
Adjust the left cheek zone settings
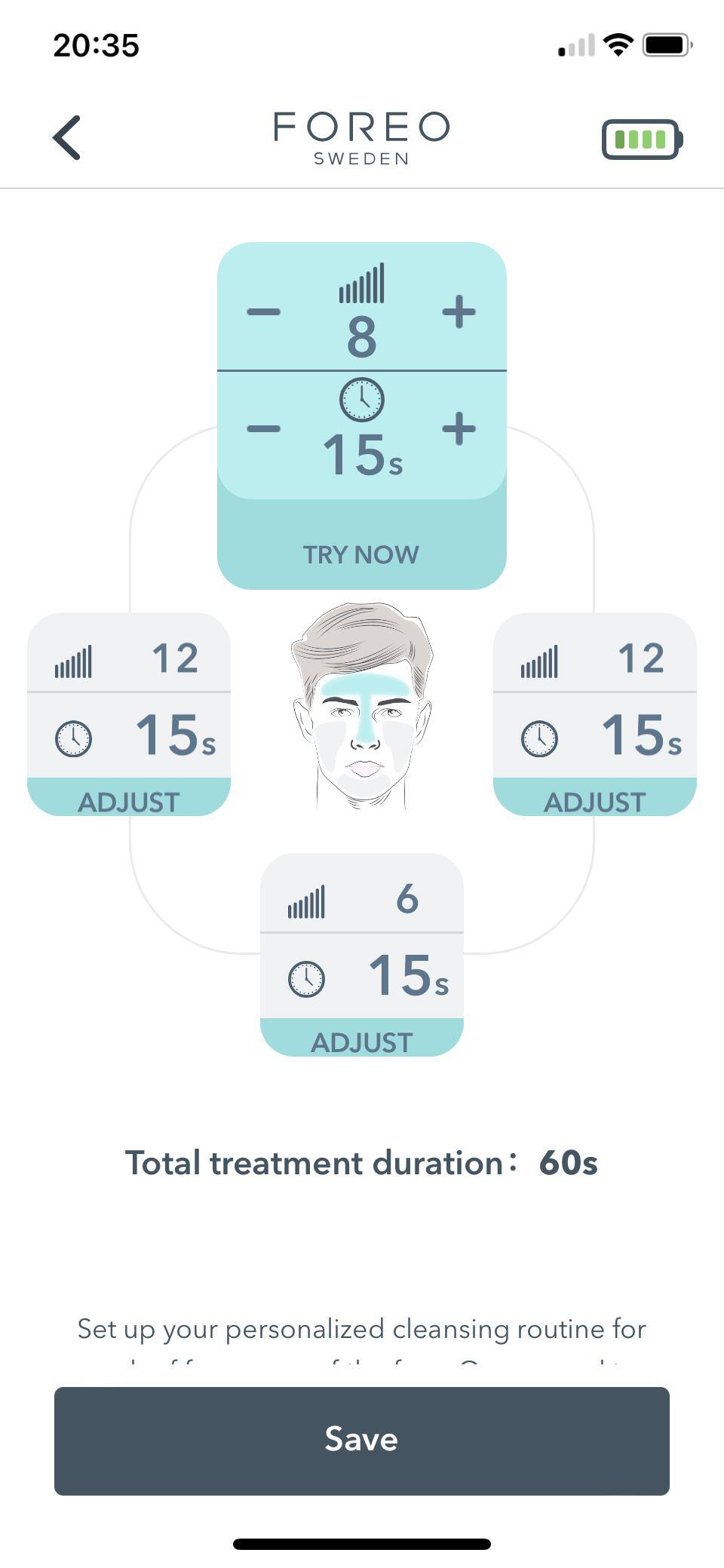click(x=129, y=801)
